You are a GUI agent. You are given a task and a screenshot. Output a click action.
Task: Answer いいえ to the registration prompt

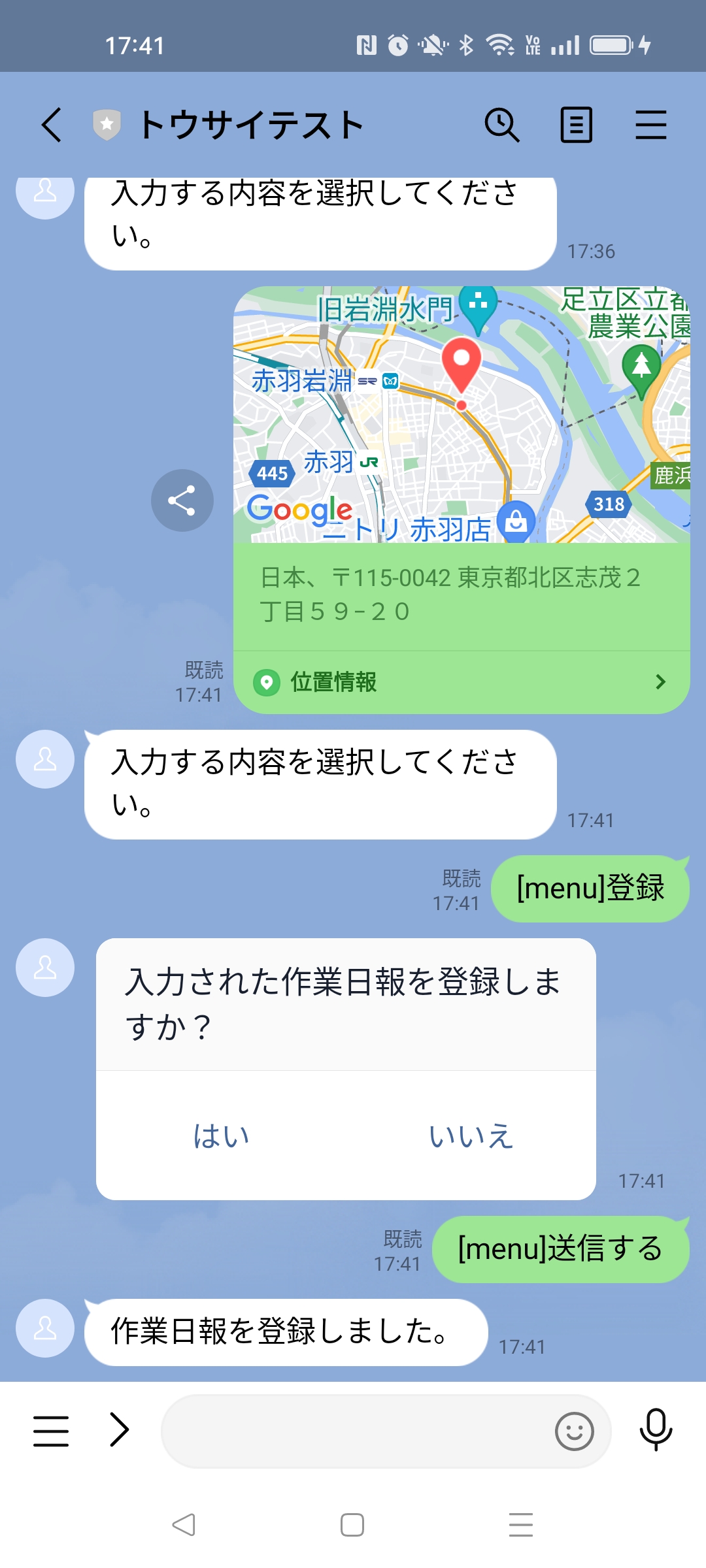(471, 1135)
